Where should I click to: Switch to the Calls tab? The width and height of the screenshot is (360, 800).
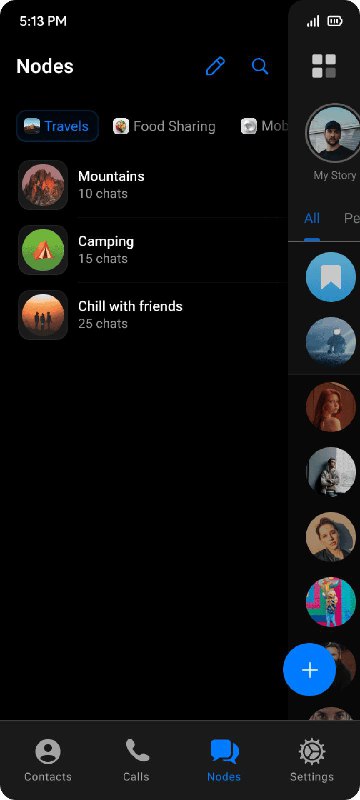coord(136,761)
